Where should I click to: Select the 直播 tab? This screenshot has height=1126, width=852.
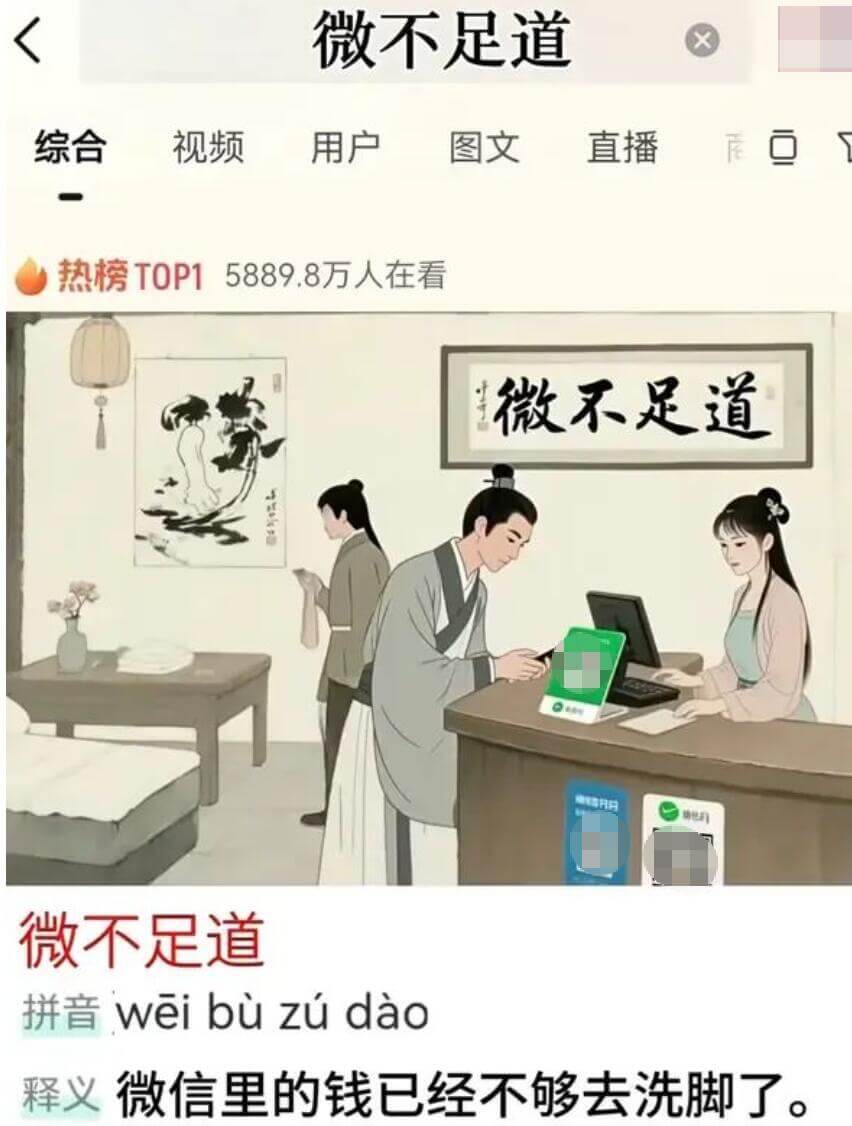[x=621, y=145]
